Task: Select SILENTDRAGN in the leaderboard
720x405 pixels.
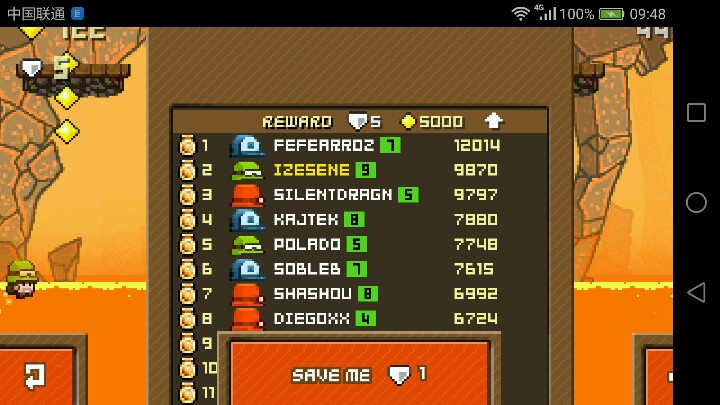Action: [x=360, y=195]
